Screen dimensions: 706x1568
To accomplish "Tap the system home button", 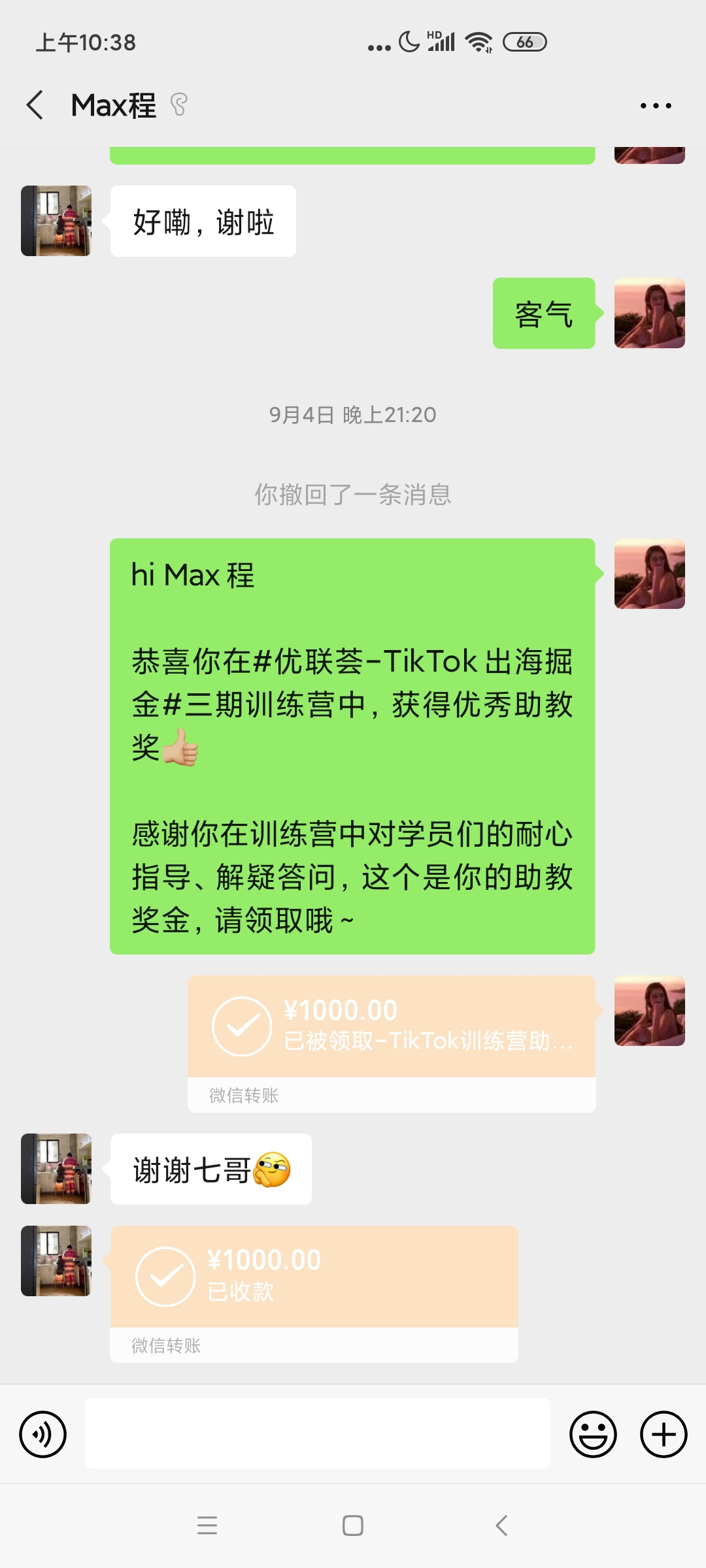I will (353, 1526).
